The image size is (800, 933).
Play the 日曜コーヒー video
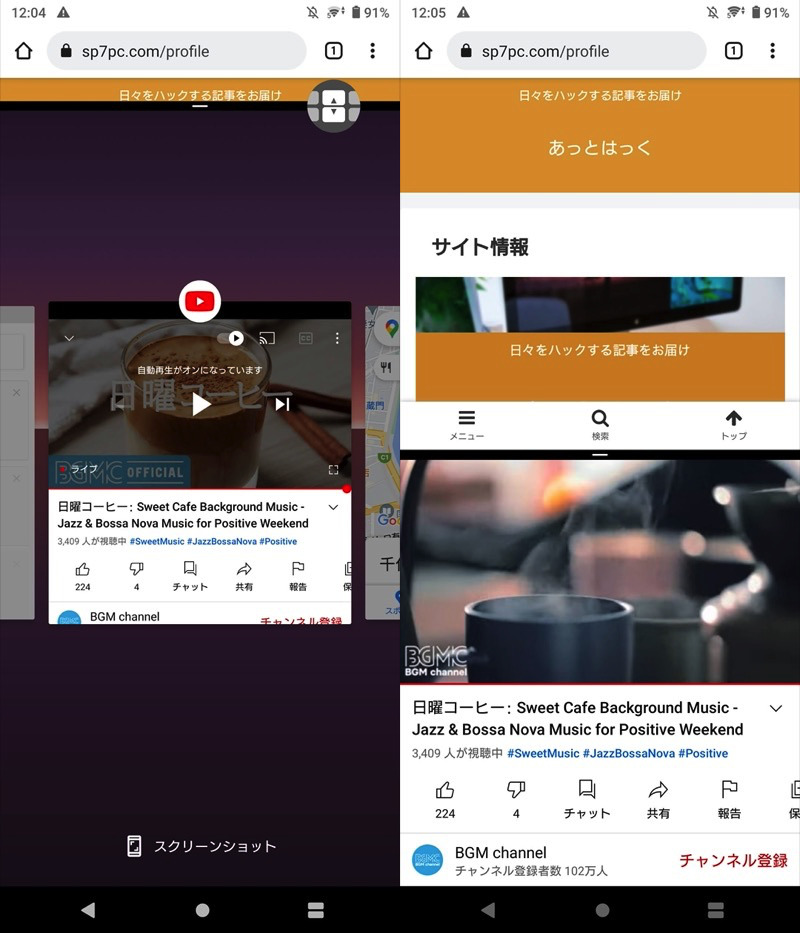[201, 403]
